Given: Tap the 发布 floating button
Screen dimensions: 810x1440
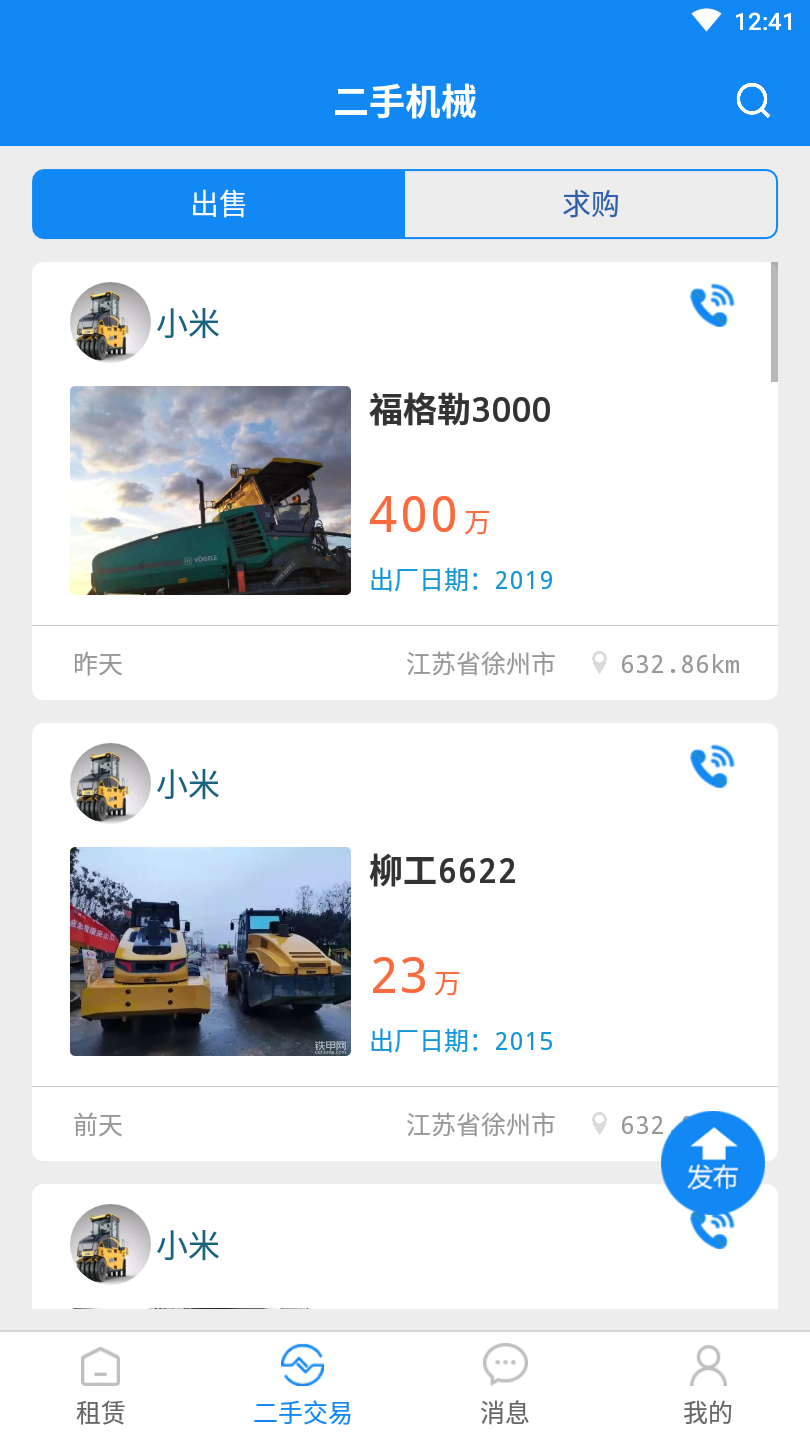Looking at the screenshot, I should 712,1163.
